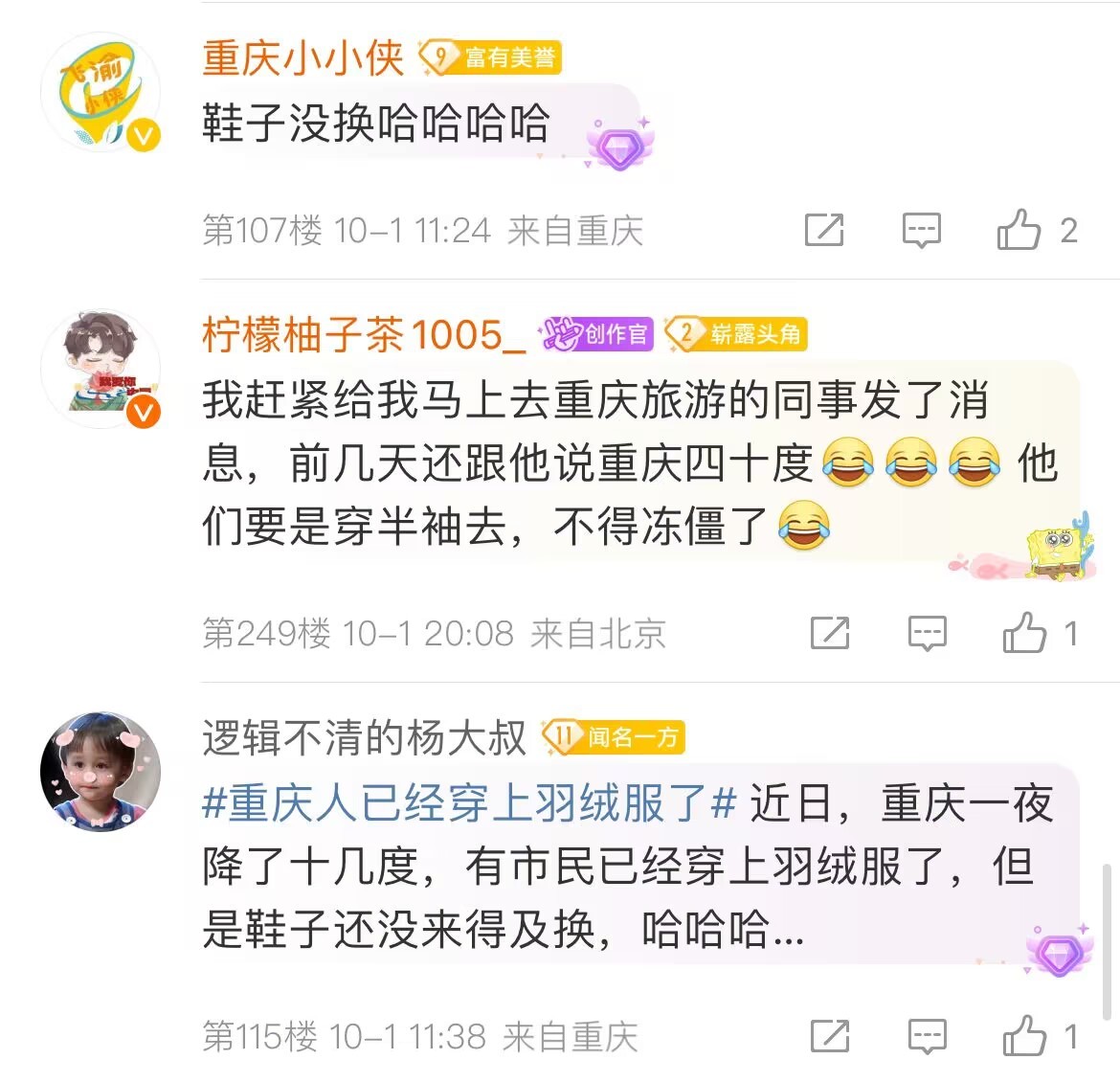This screenshot has height=1082, width=1120.
Task: Open username 逻辑不清的杨大叔
Action: [364, 737]
